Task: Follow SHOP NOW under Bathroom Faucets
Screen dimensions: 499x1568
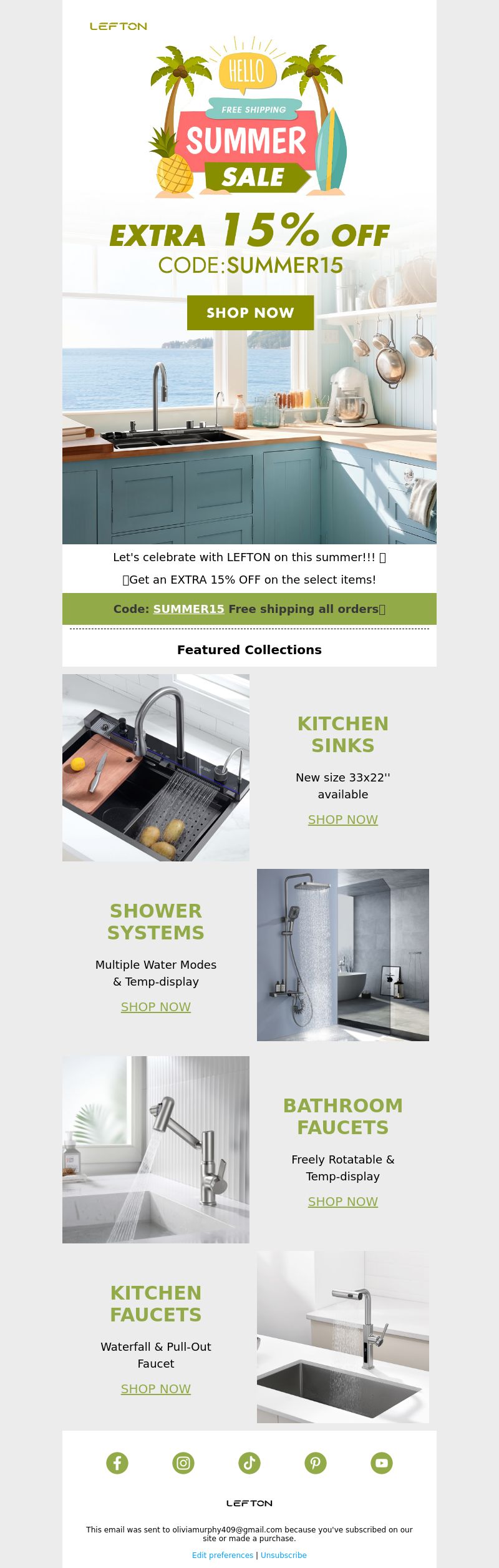Action: tap(342, 1202)
